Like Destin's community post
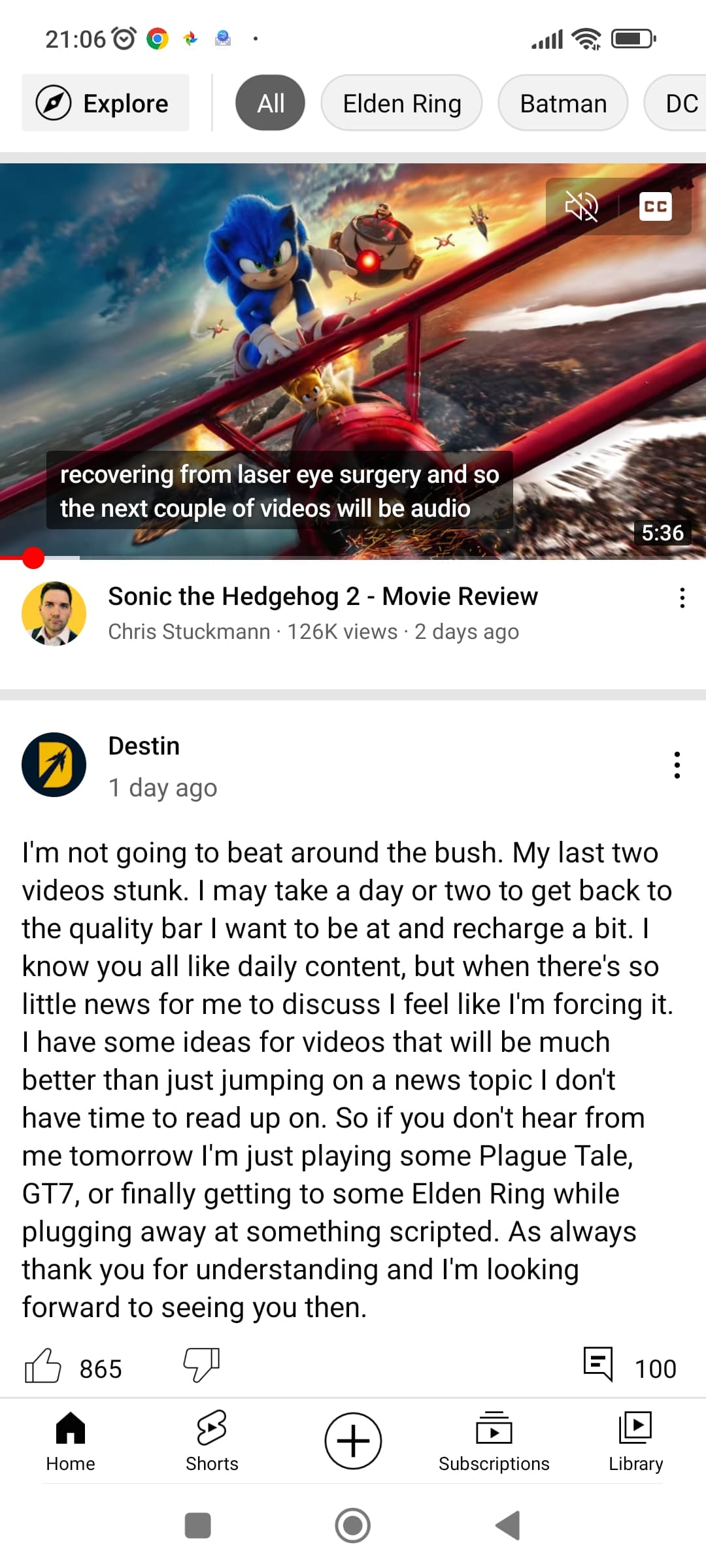This screenshot has height=1568, width=706. [42, 1366]
